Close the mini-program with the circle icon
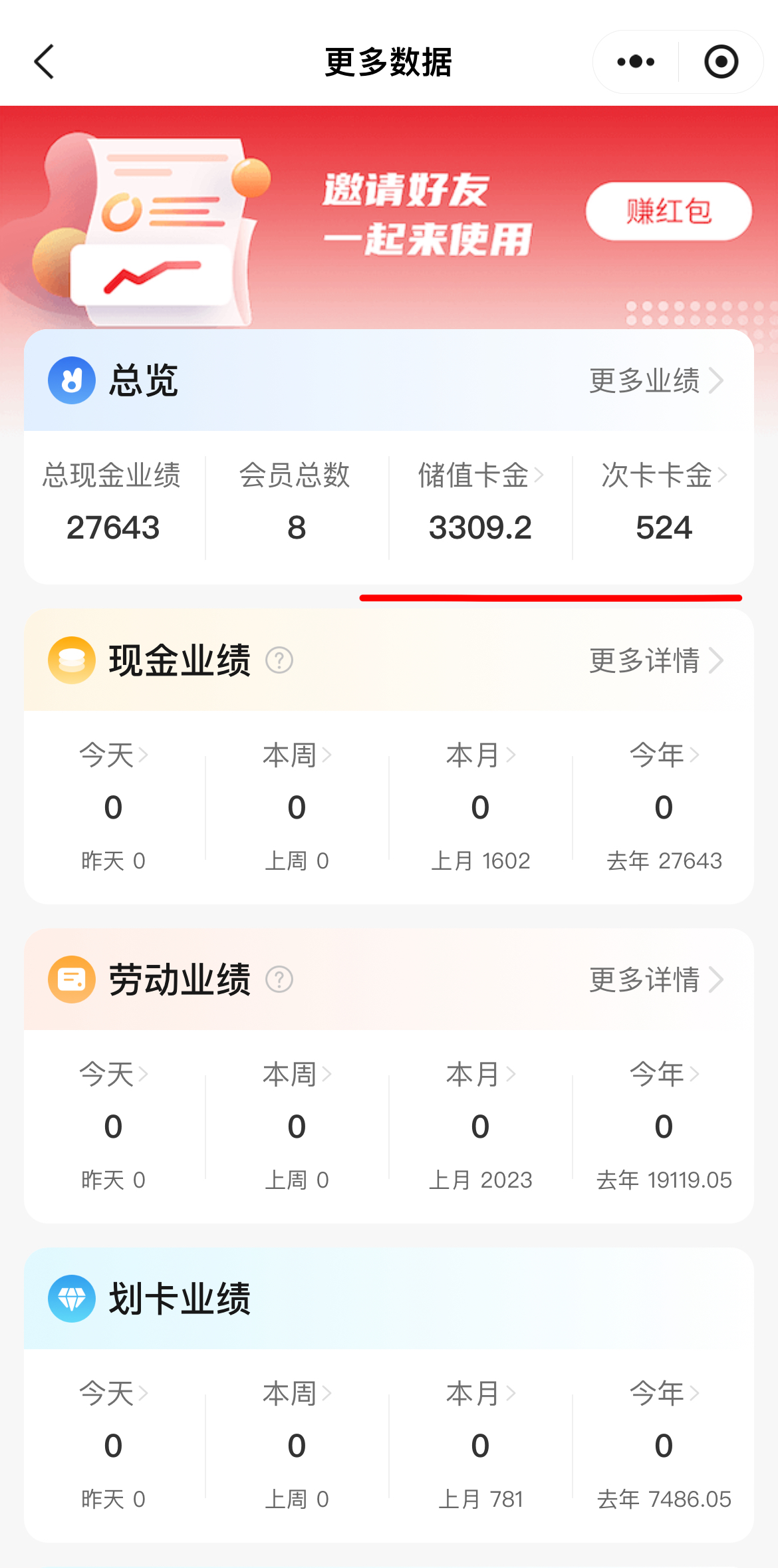Screen dimensions: 778x1568 [721, 62]
